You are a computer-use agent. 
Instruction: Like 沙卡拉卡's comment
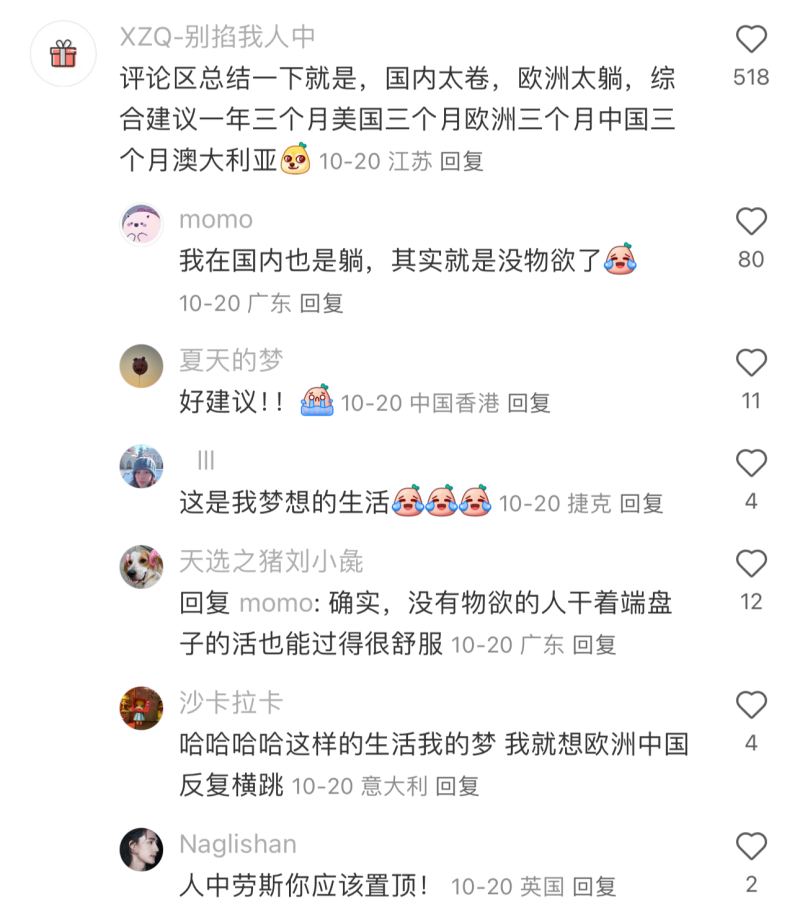(x=751, y=705)
